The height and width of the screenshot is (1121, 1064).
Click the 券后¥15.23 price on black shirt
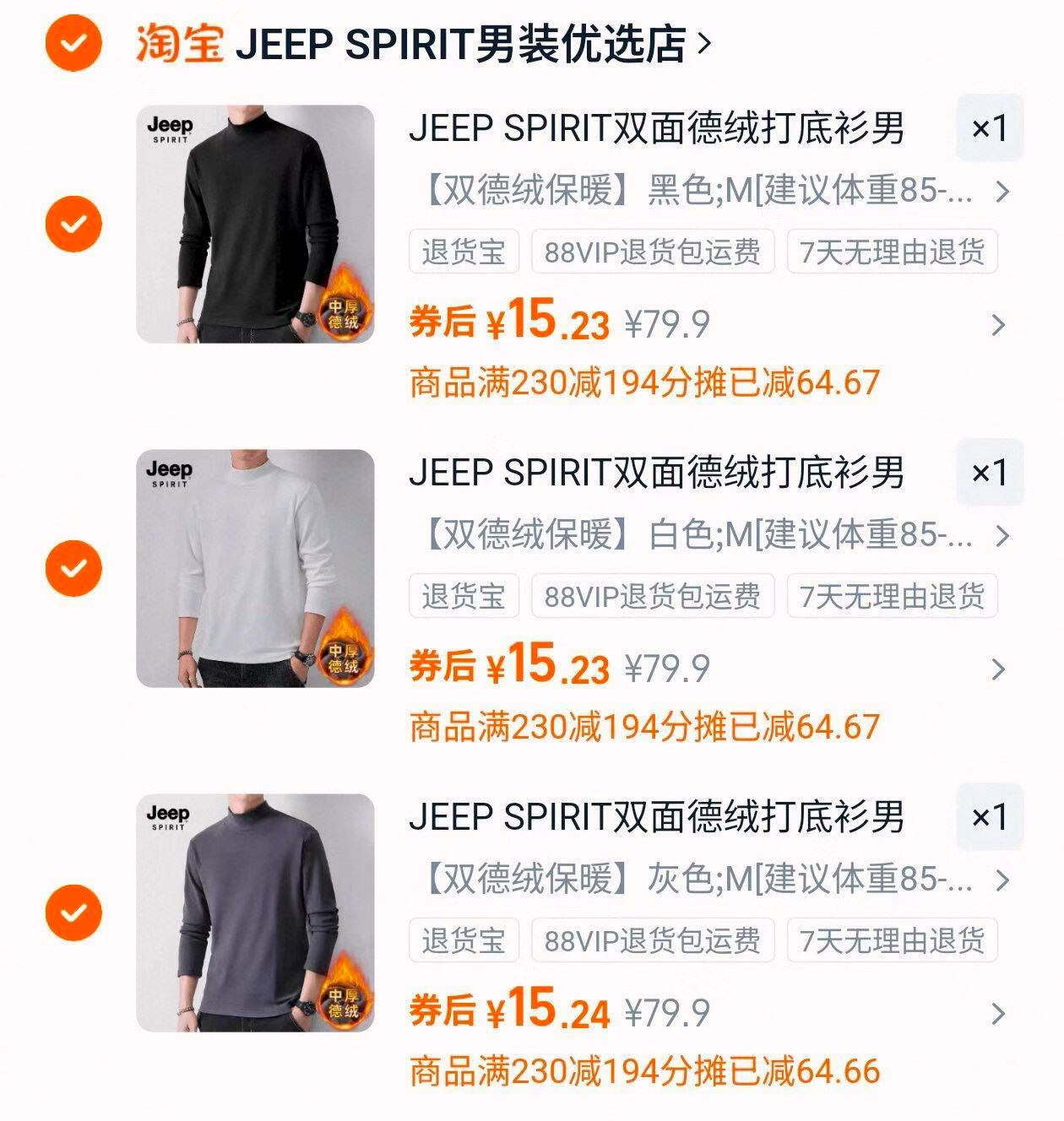coord(507,322)
